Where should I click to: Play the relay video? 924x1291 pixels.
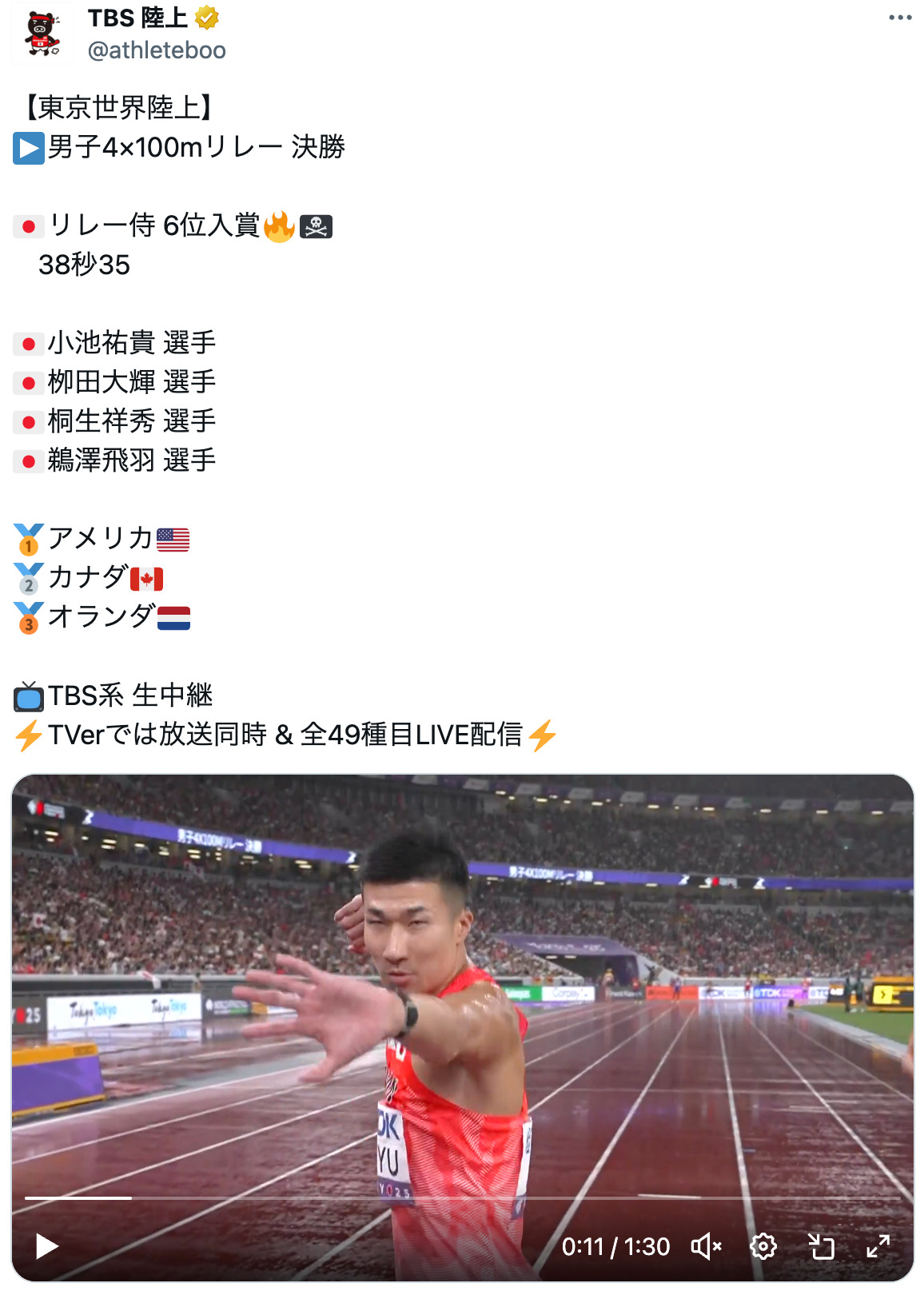46,1245
